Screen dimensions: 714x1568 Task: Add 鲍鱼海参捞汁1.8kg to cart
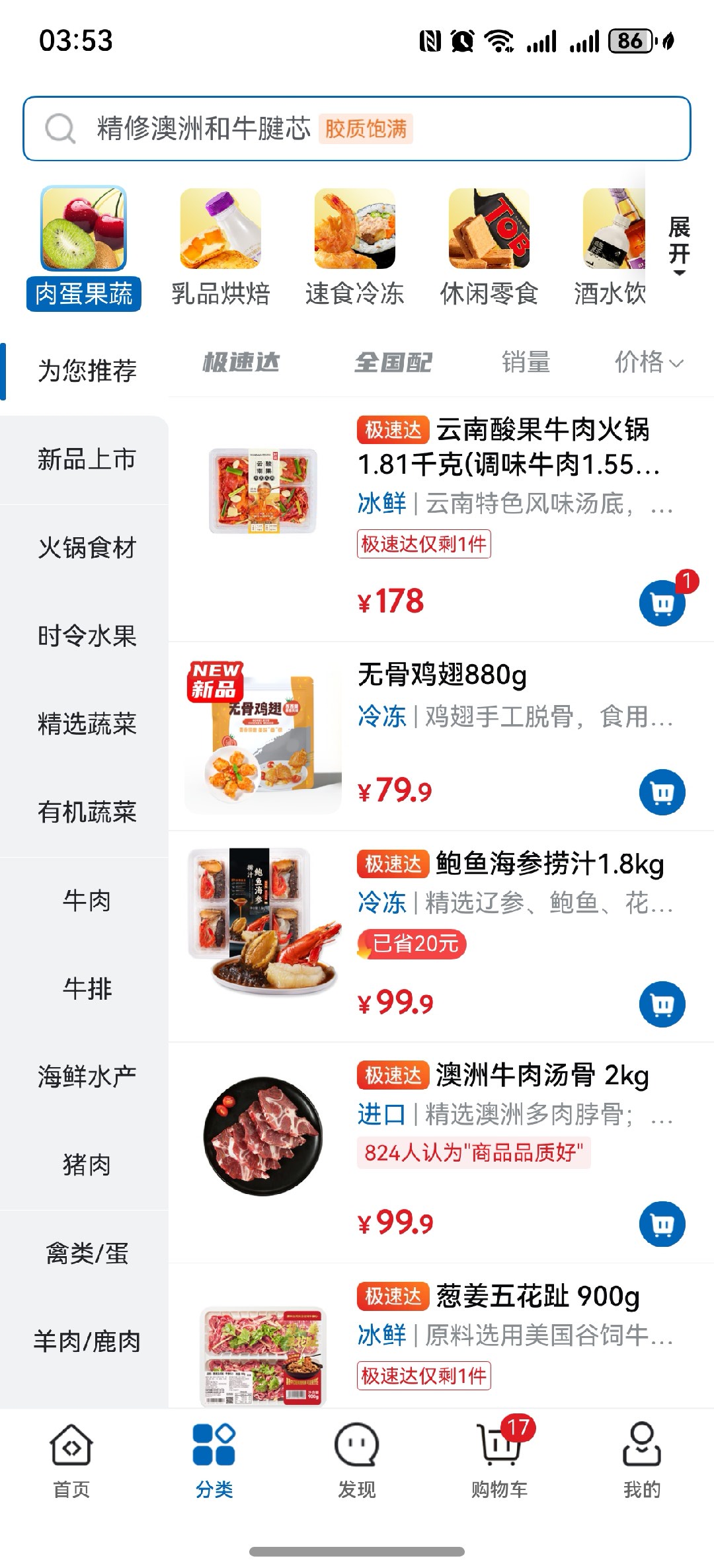click(x=662, y=1004)
